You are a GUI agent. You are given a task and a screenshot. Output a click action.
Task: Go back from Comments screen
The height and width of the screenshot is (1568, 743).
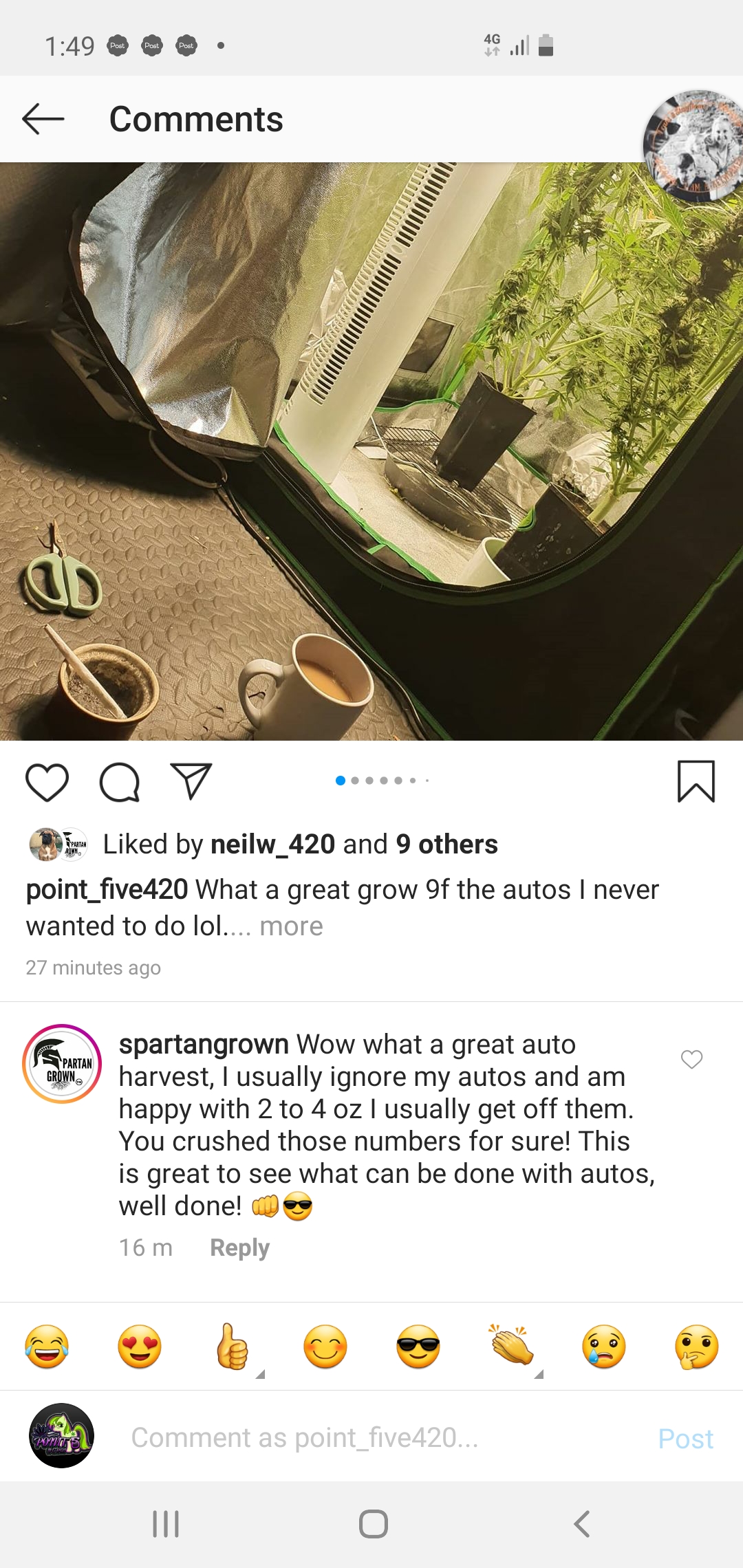click(x=43, y=119)
